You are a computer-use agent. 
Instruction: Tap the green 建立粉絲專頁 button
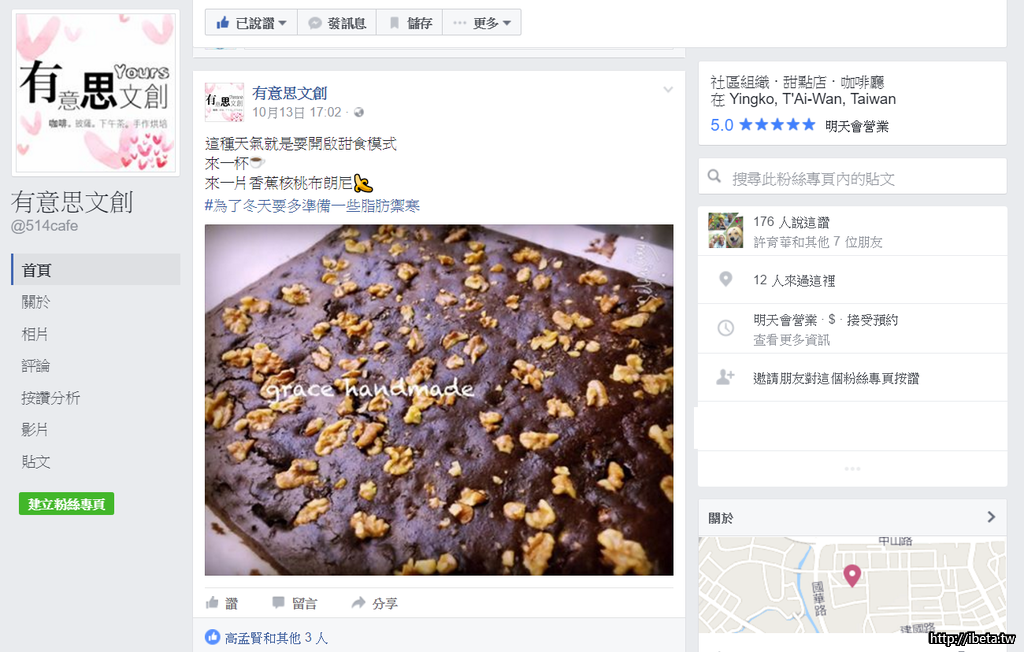tap(66, 504)
